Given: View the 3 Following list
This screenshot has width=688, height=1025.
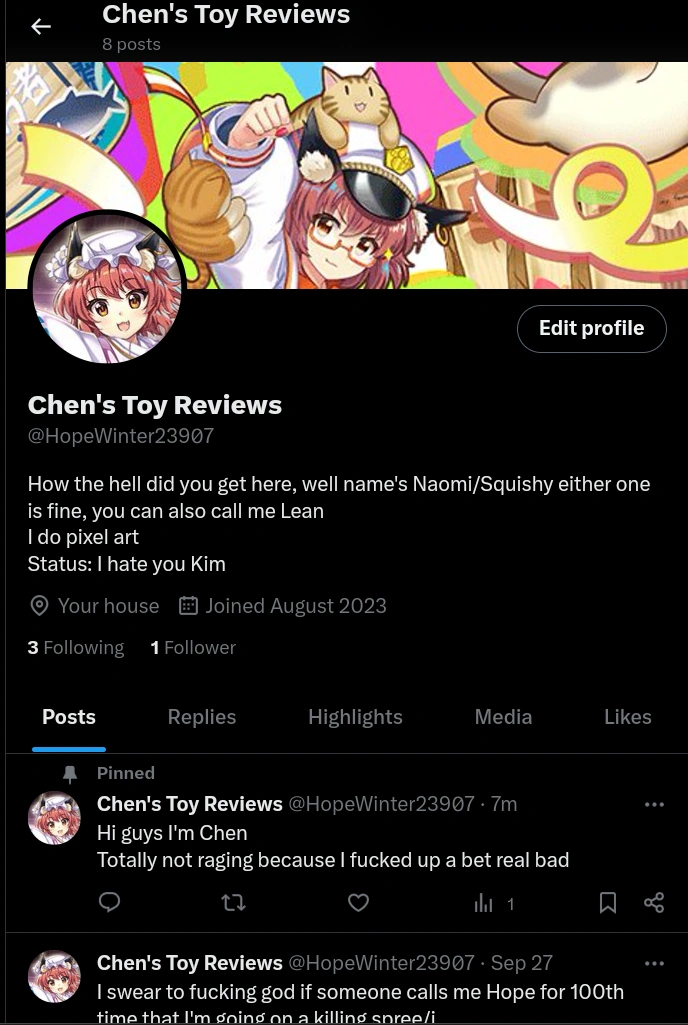Looking at the screenshot, I should [x=76, y=648].
